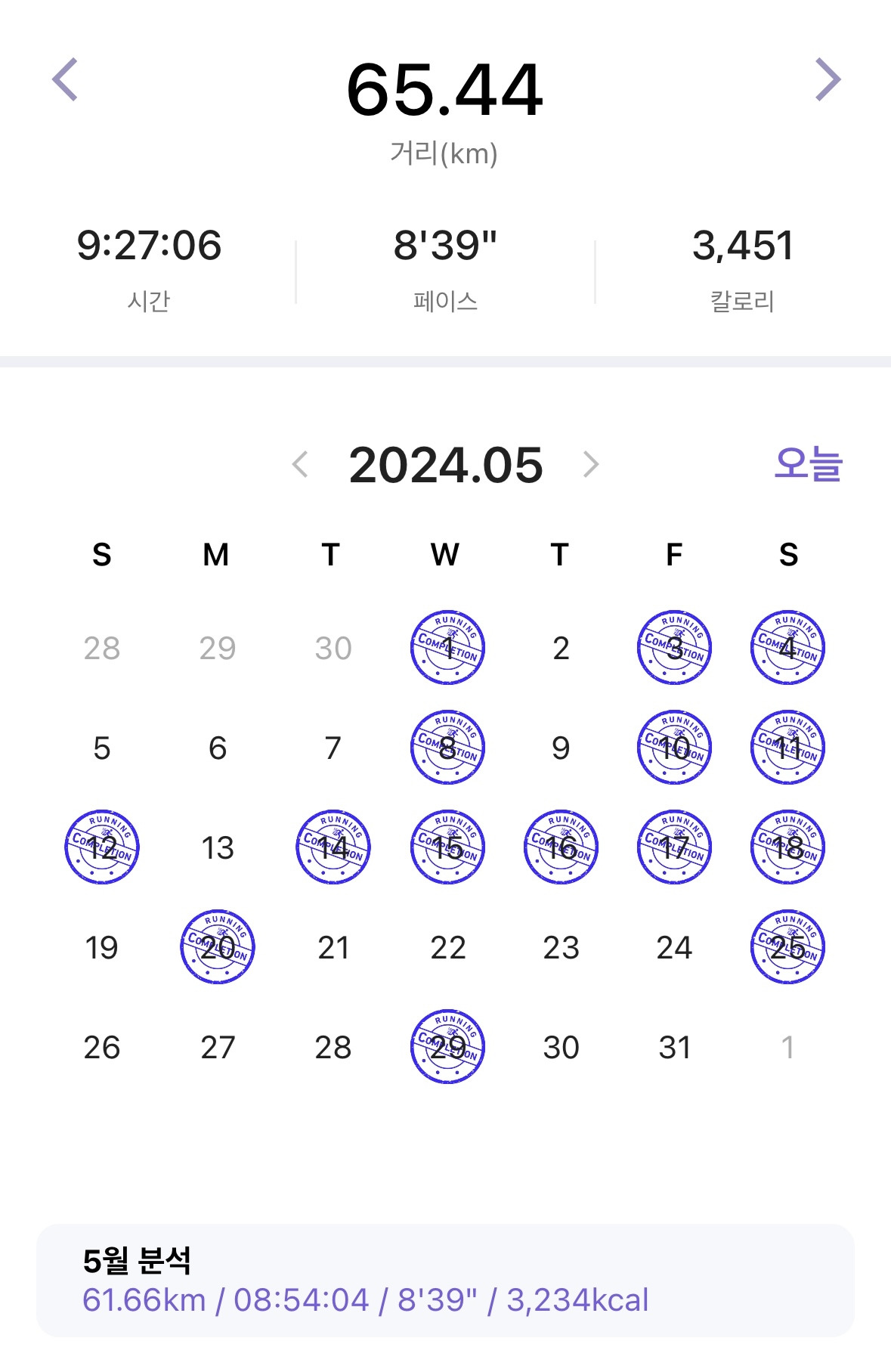View the run logged on May 8

[447, 748]
